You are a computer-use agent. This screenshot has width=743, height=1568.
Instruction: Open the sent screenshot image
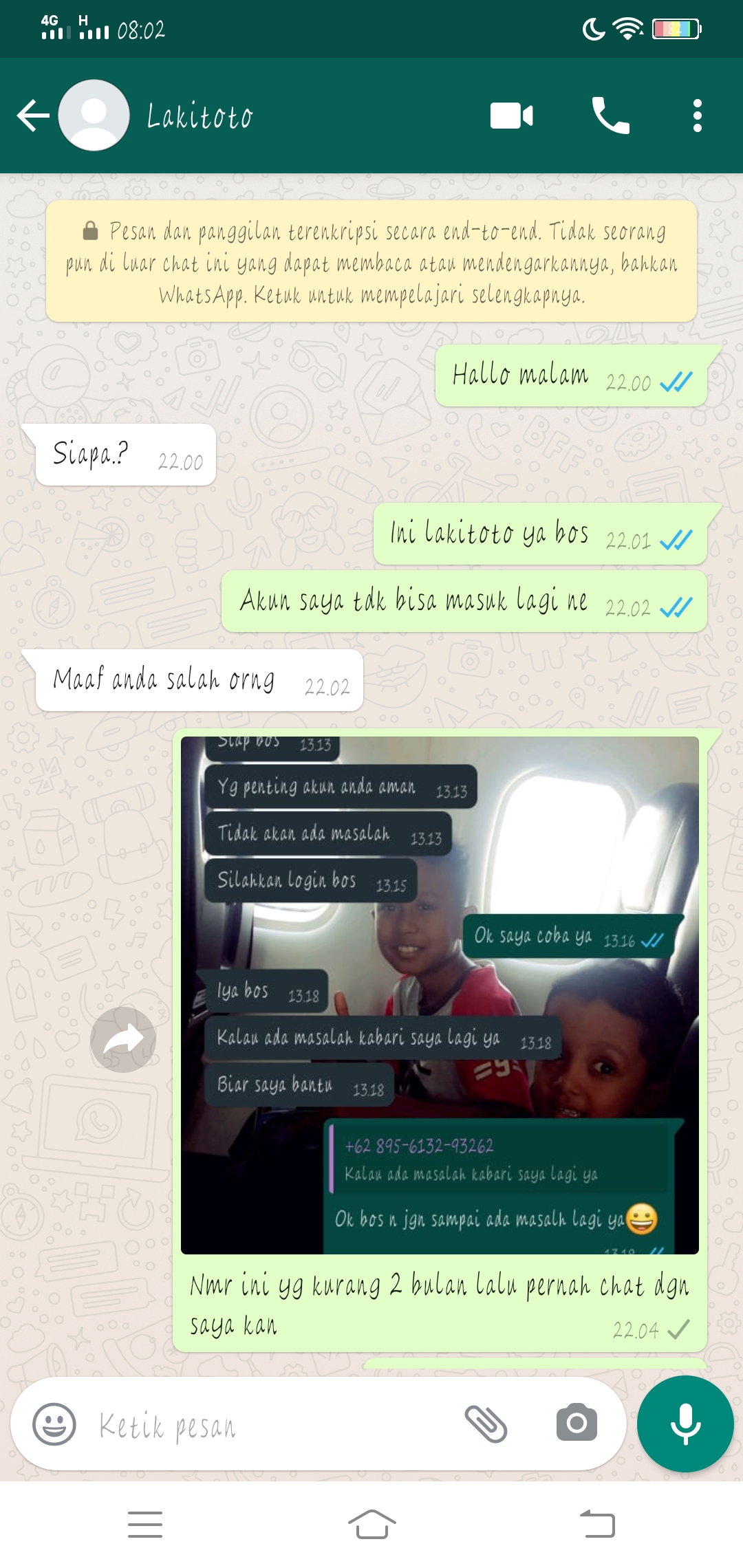click(440, 994)
